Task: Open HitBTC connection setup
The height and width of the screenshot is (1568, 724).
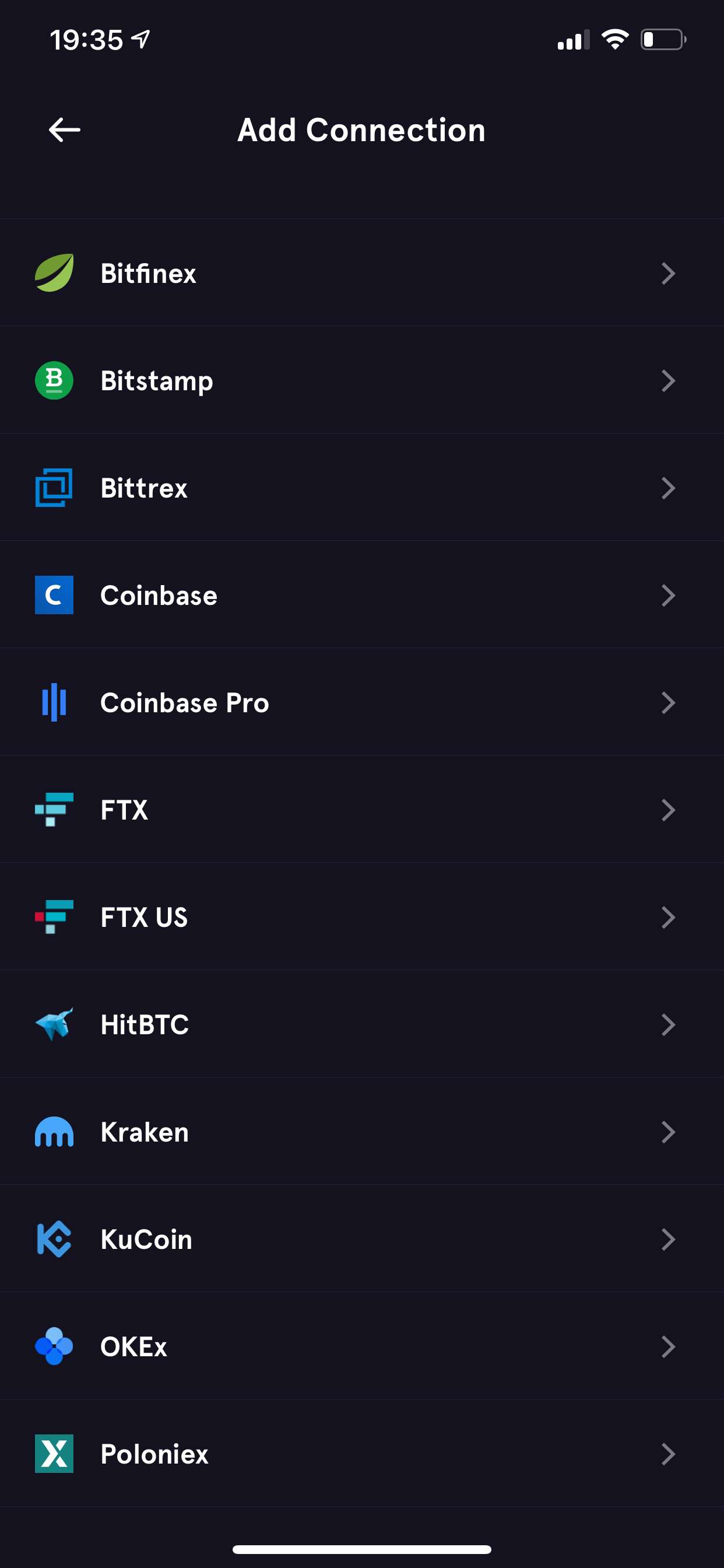Action: (362, 1024)
